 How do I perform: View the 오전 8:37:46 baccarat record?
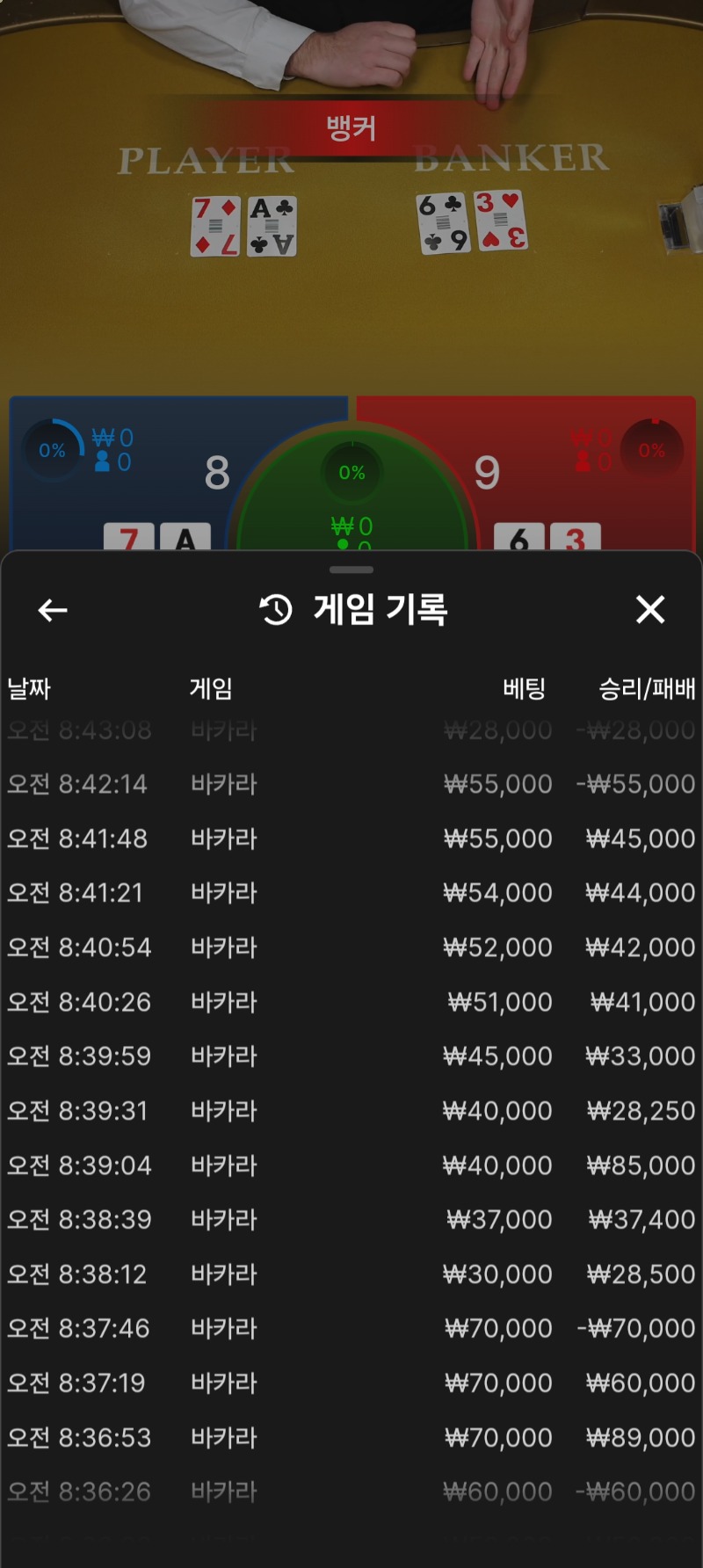click(351, 1329)
